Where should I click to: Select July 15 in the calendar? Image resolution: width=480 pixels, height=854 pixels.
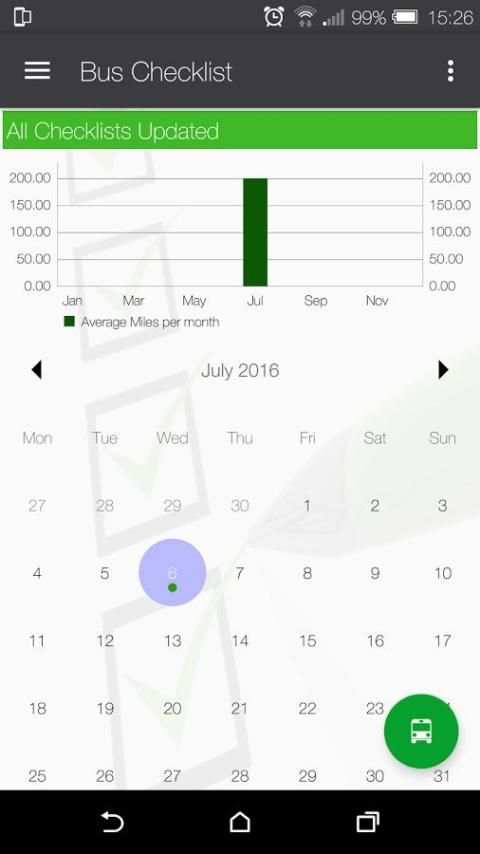tap(307, 640)
